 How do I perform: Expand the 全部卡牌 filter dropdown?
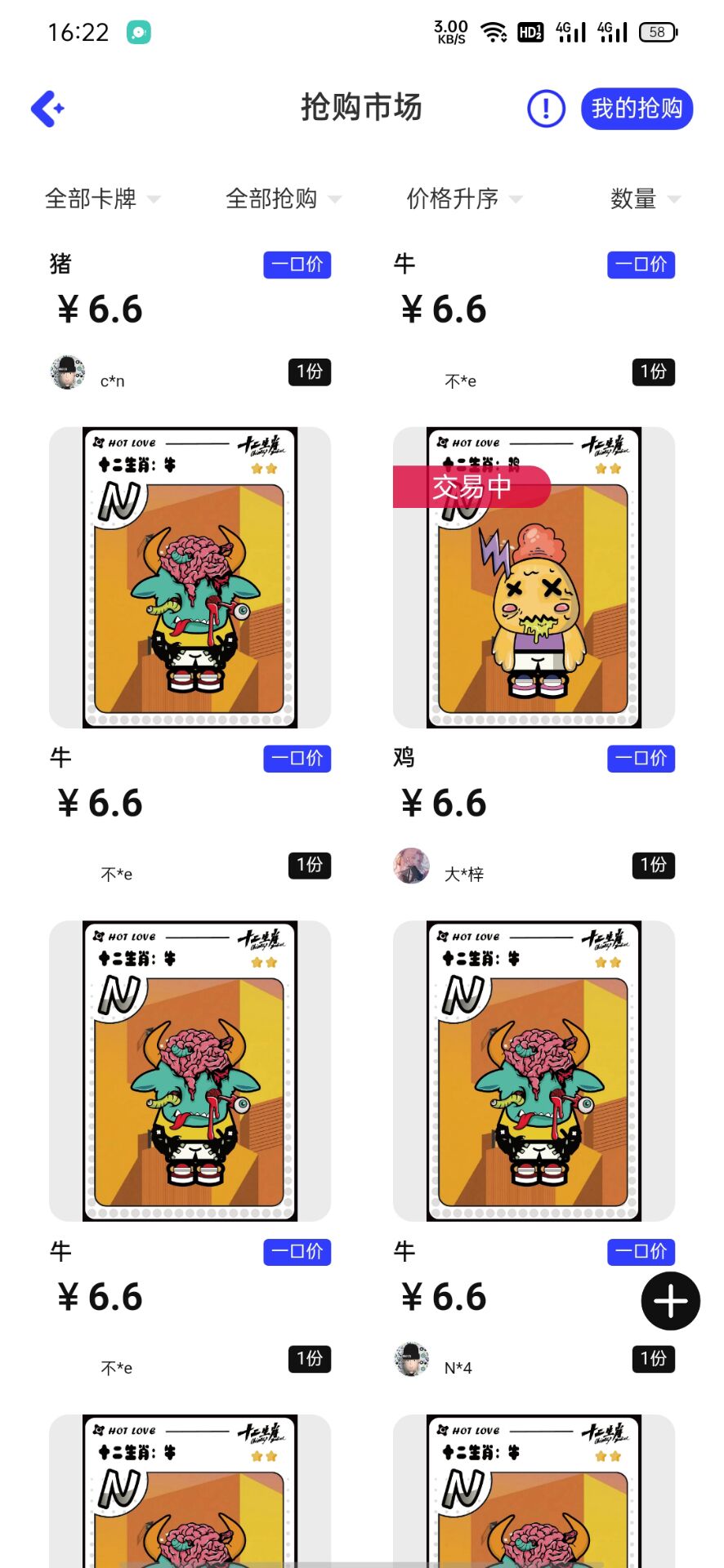point(102,198)
